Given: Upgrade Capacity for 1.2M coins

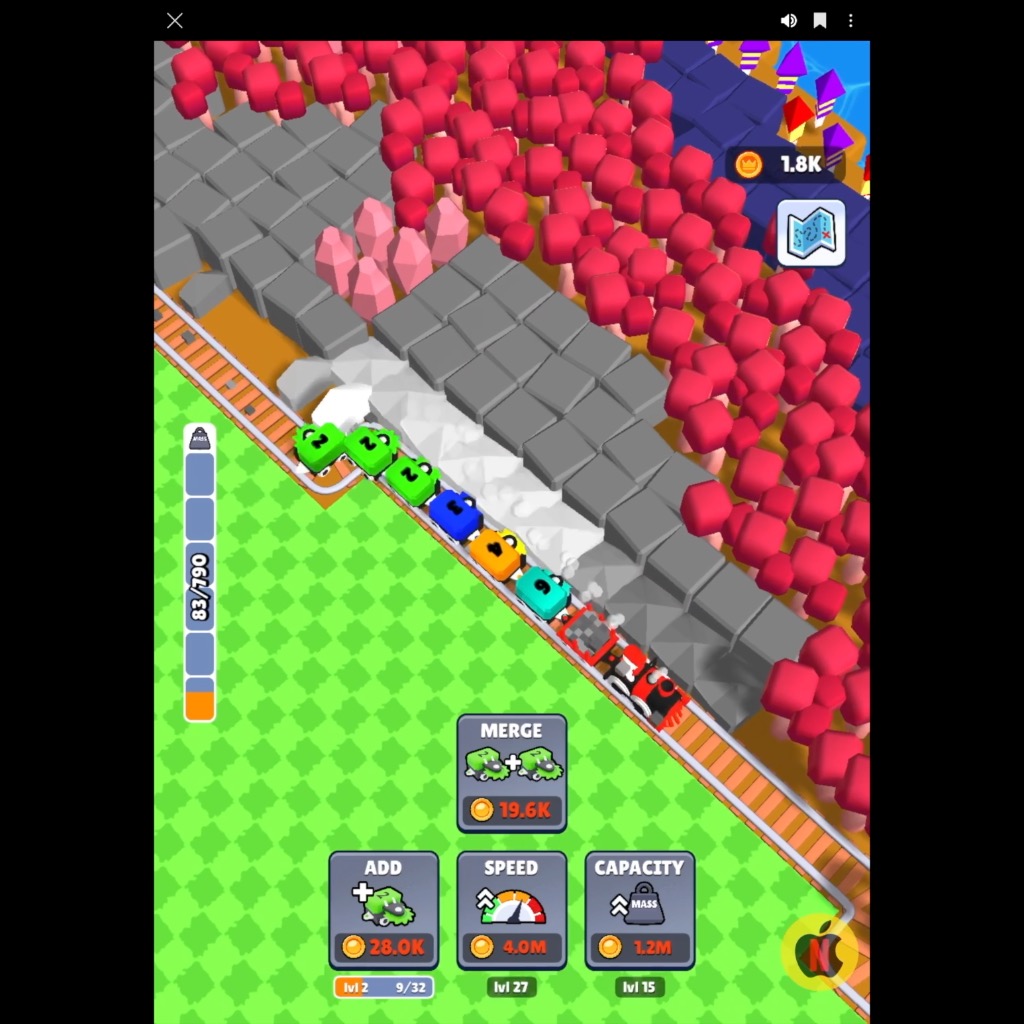Looking at the screenshot, I should pos(640,910).
